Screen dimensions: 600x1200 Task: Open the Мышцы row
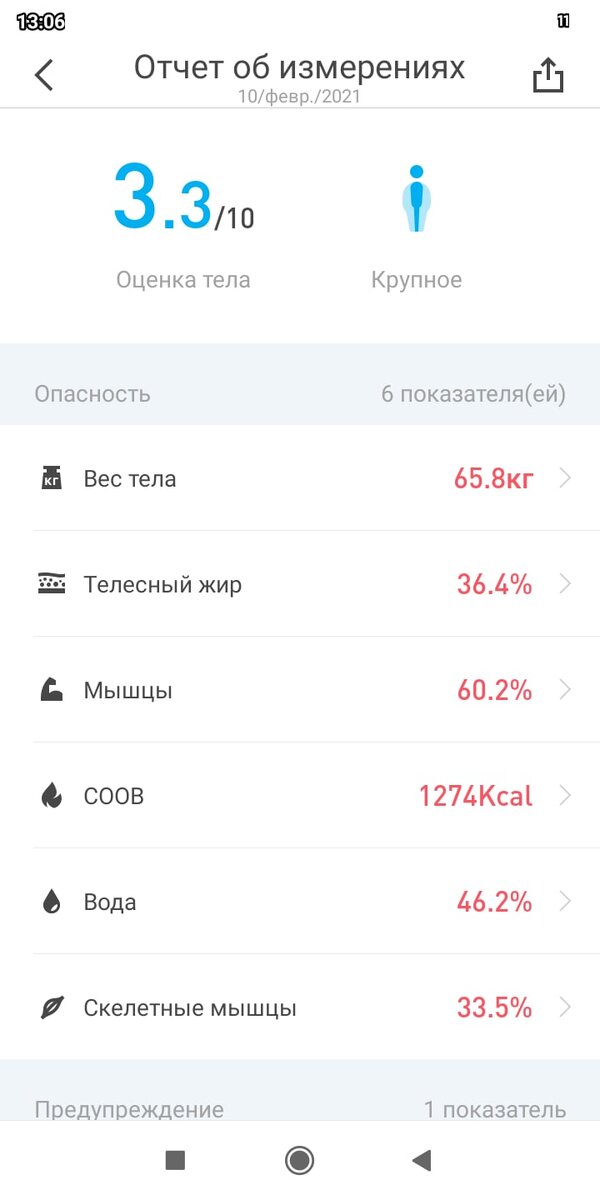click(300, 691)
